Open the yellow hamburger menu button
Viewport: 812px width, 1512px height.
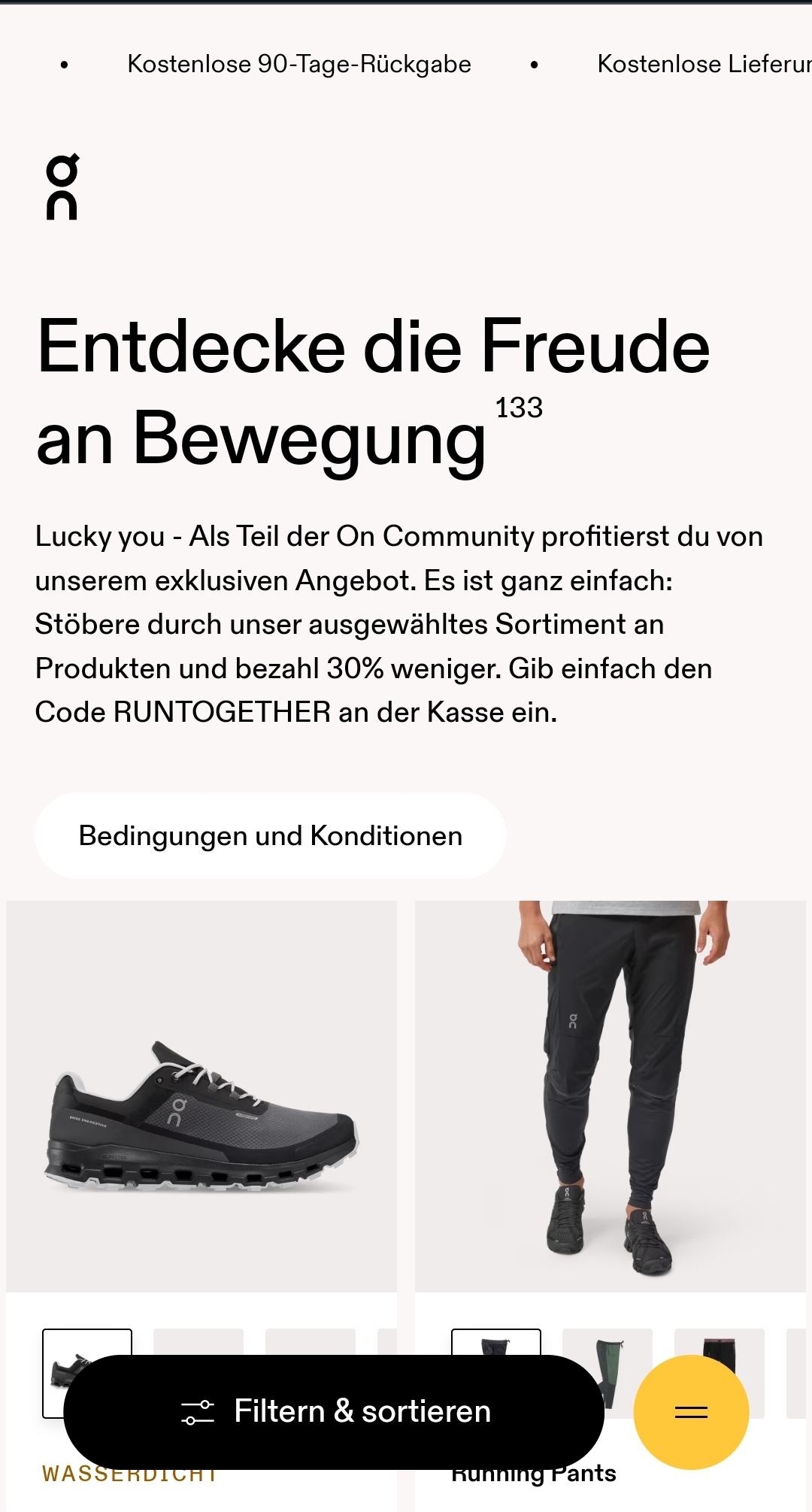point(691,1411)
